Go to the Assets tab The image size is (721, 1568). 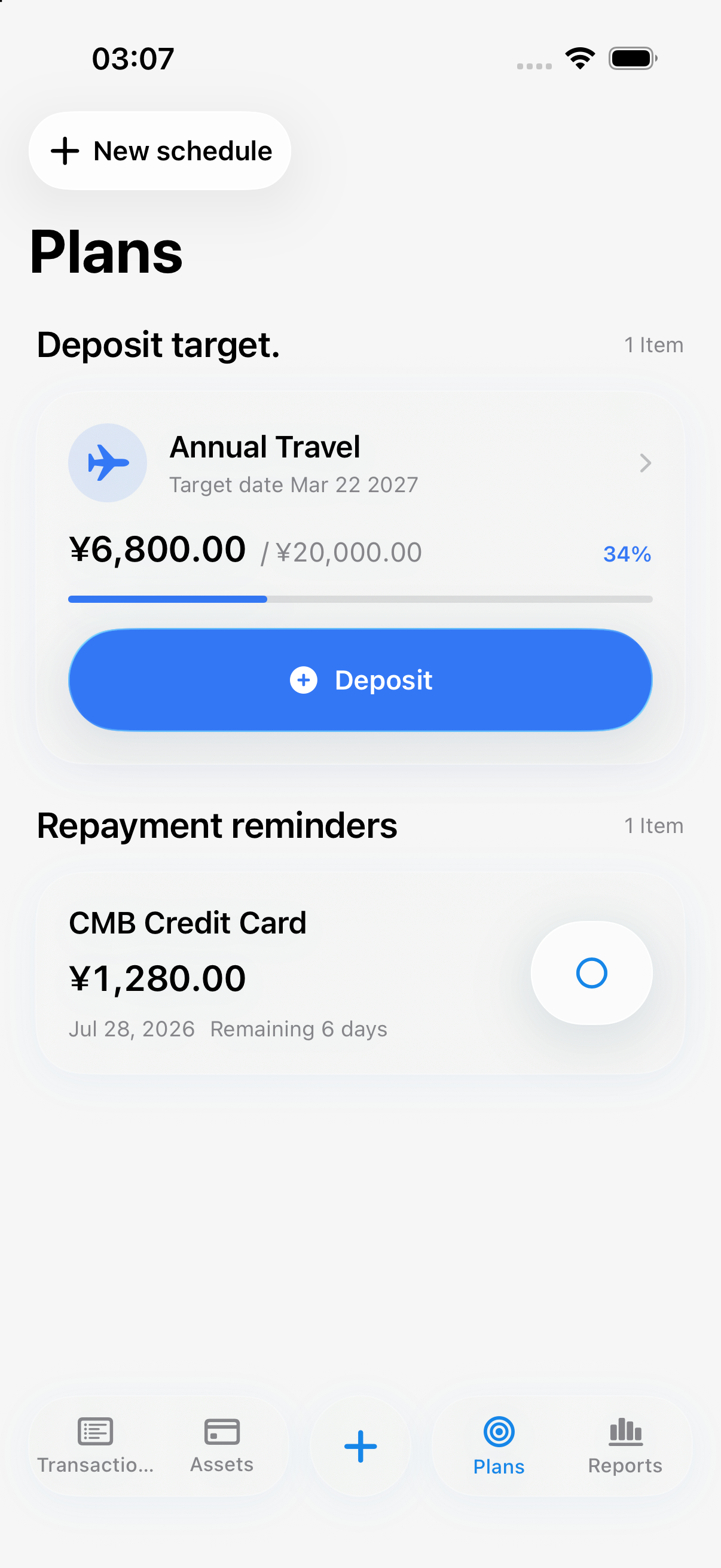222,1446
